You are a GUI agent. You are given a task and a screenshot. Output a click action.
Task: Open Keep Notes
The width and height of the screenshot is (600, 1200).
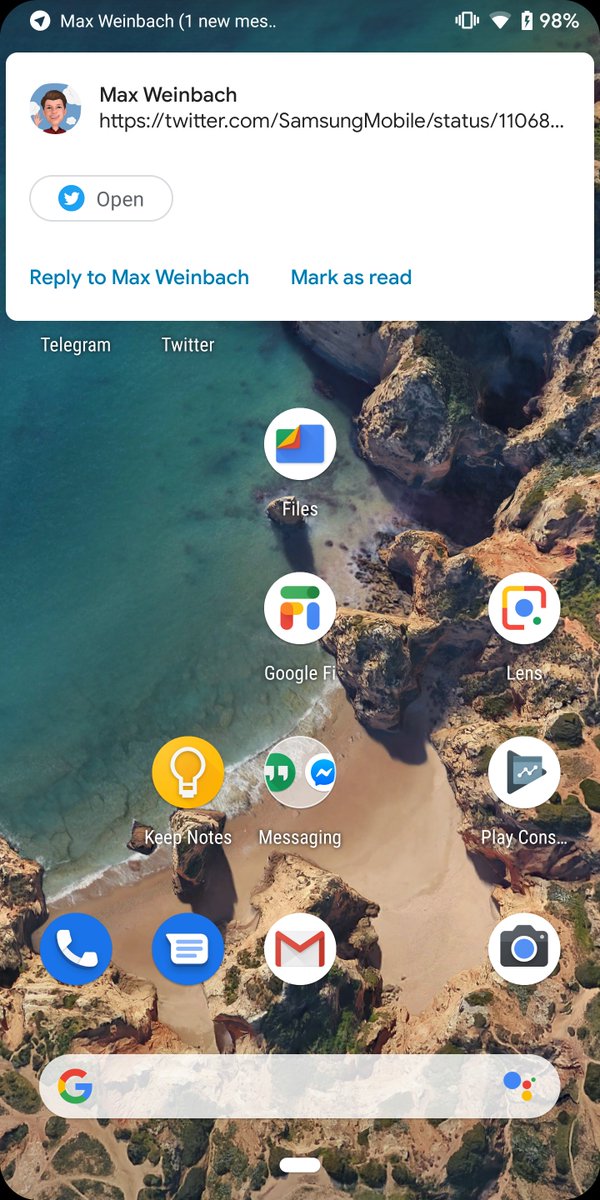pyautogui.click(x=188, y=772)
